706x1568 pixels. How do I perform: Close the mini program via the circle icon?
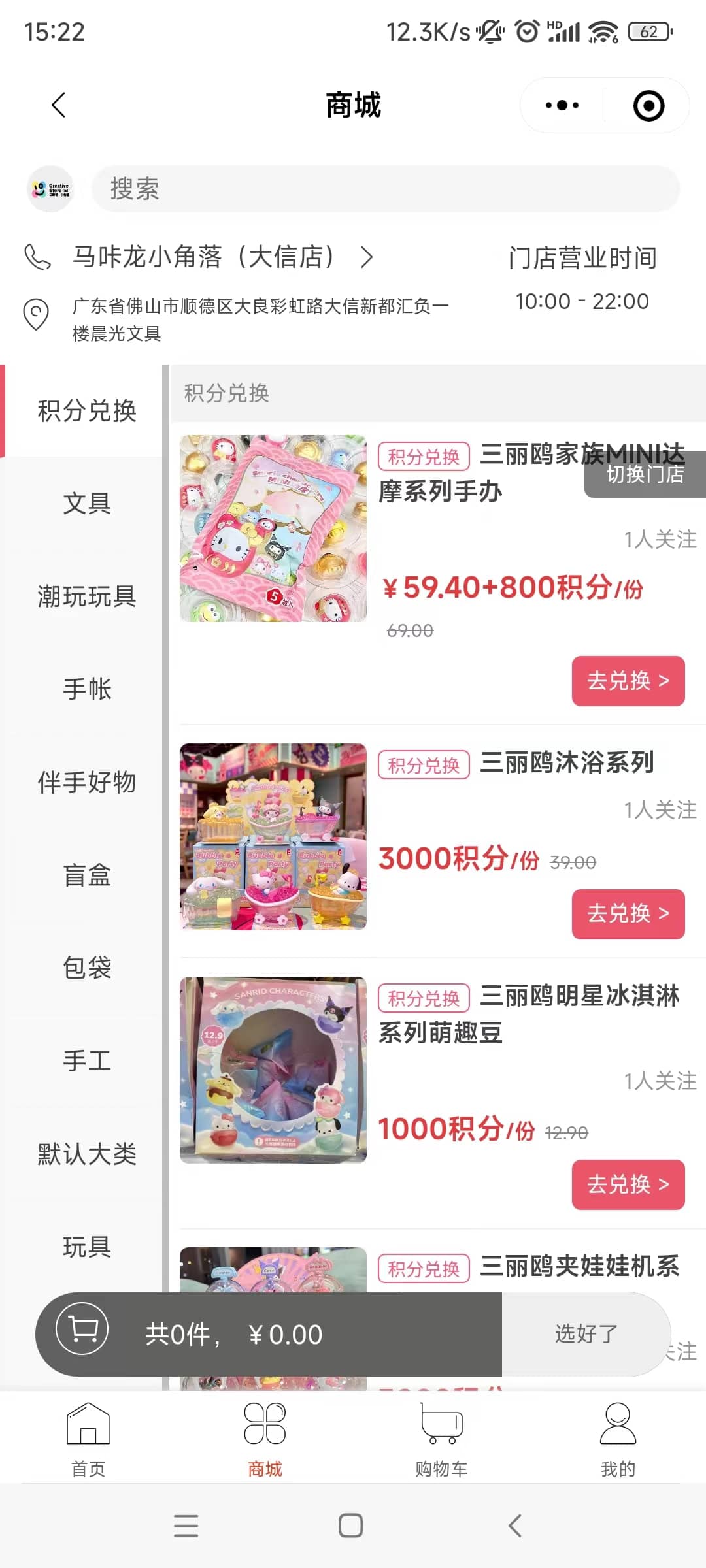(648, 105)
